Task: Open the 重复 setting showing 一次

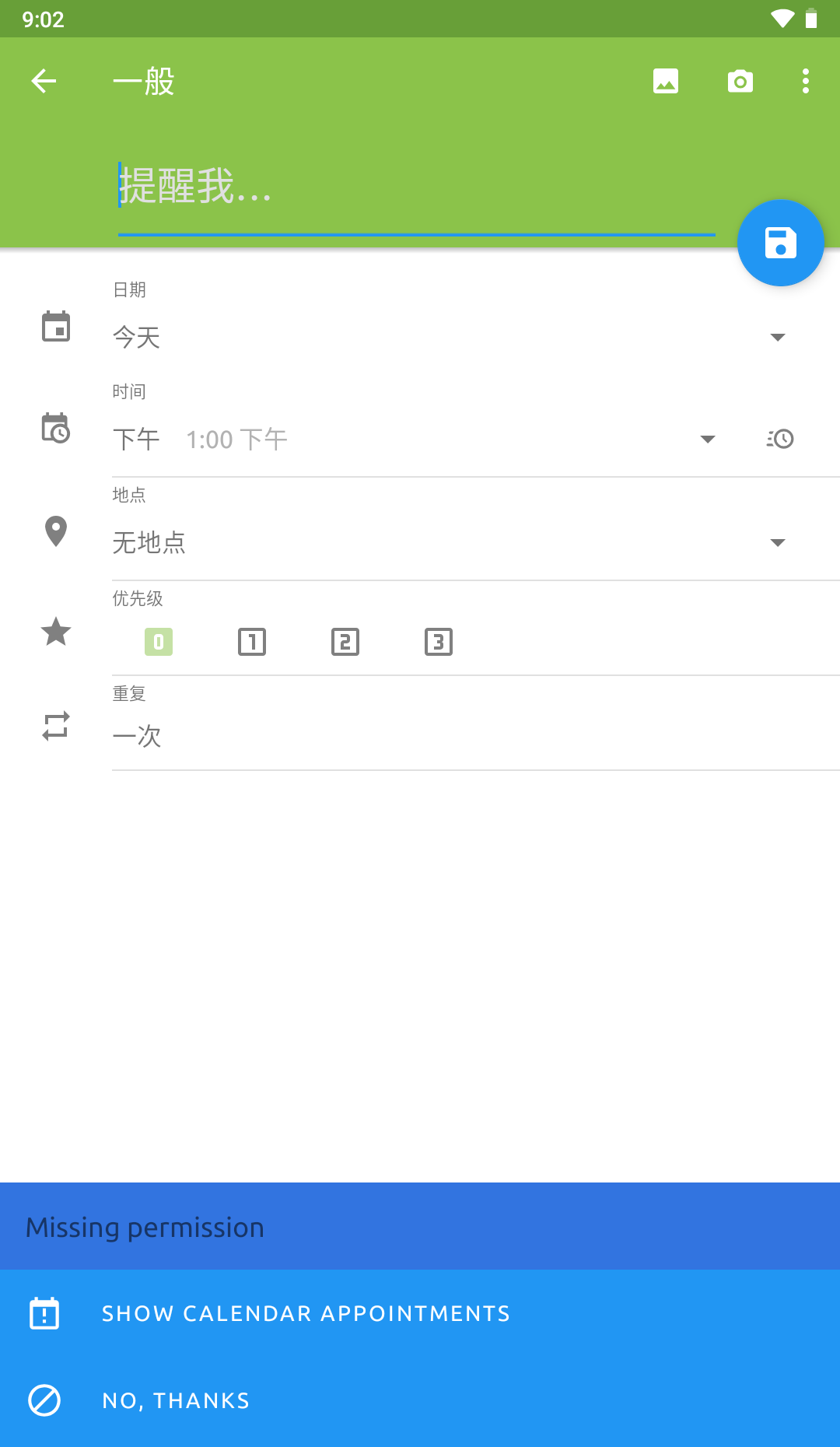Action: [447, 735]
